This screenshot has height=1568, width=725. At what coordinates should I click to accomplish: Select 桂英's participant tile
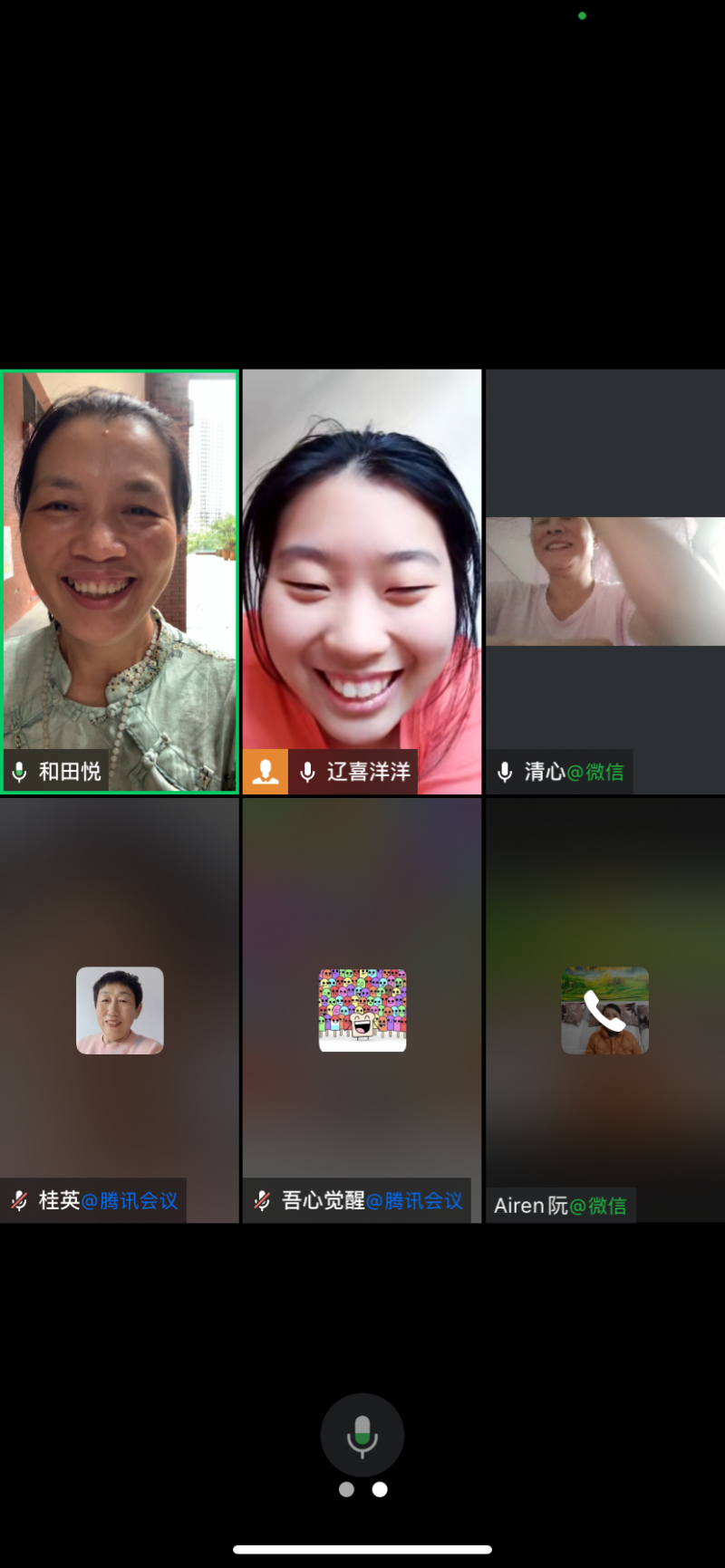(x=120, y=1009)
